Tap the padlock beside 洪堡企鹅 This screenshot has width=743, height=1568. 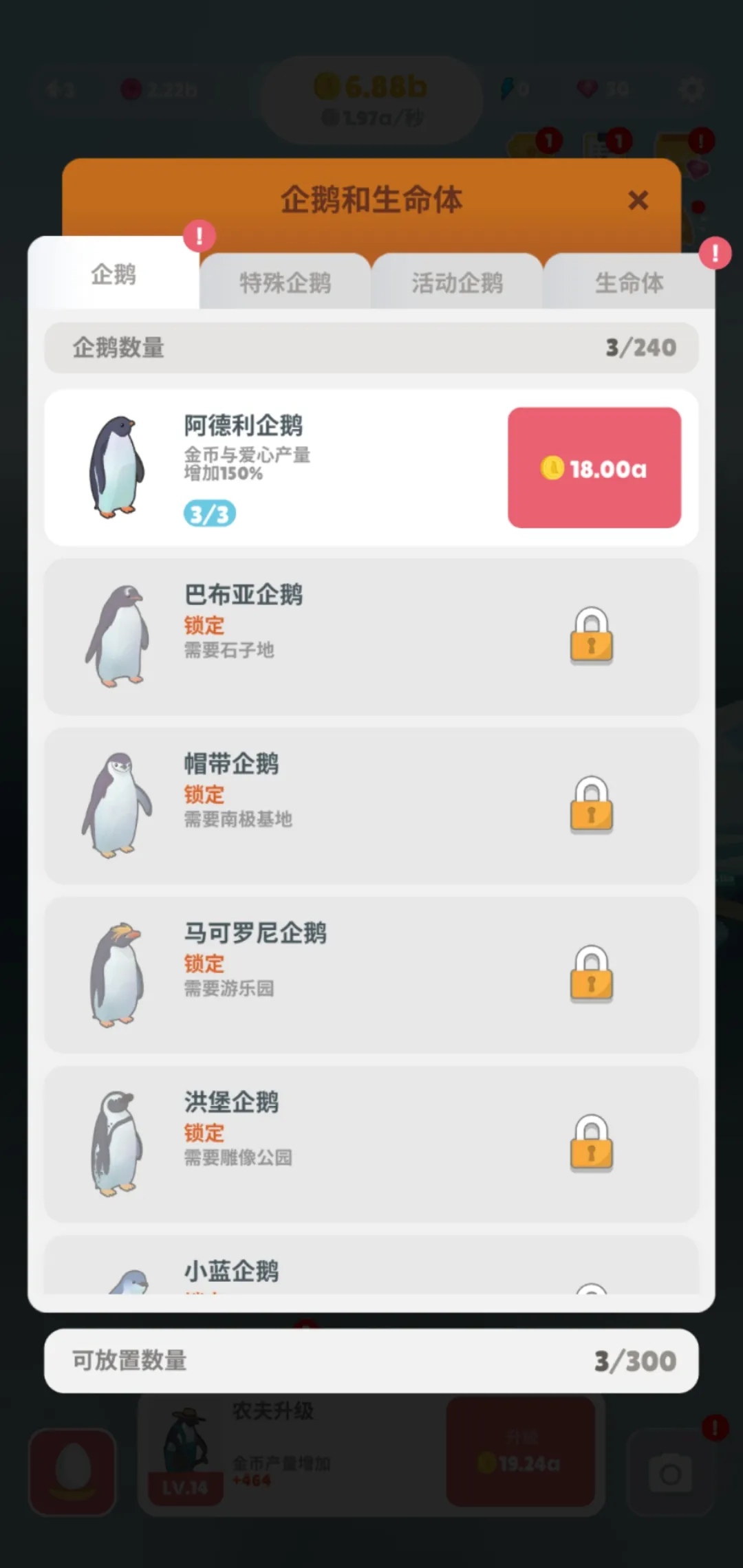coord(591,1144)
